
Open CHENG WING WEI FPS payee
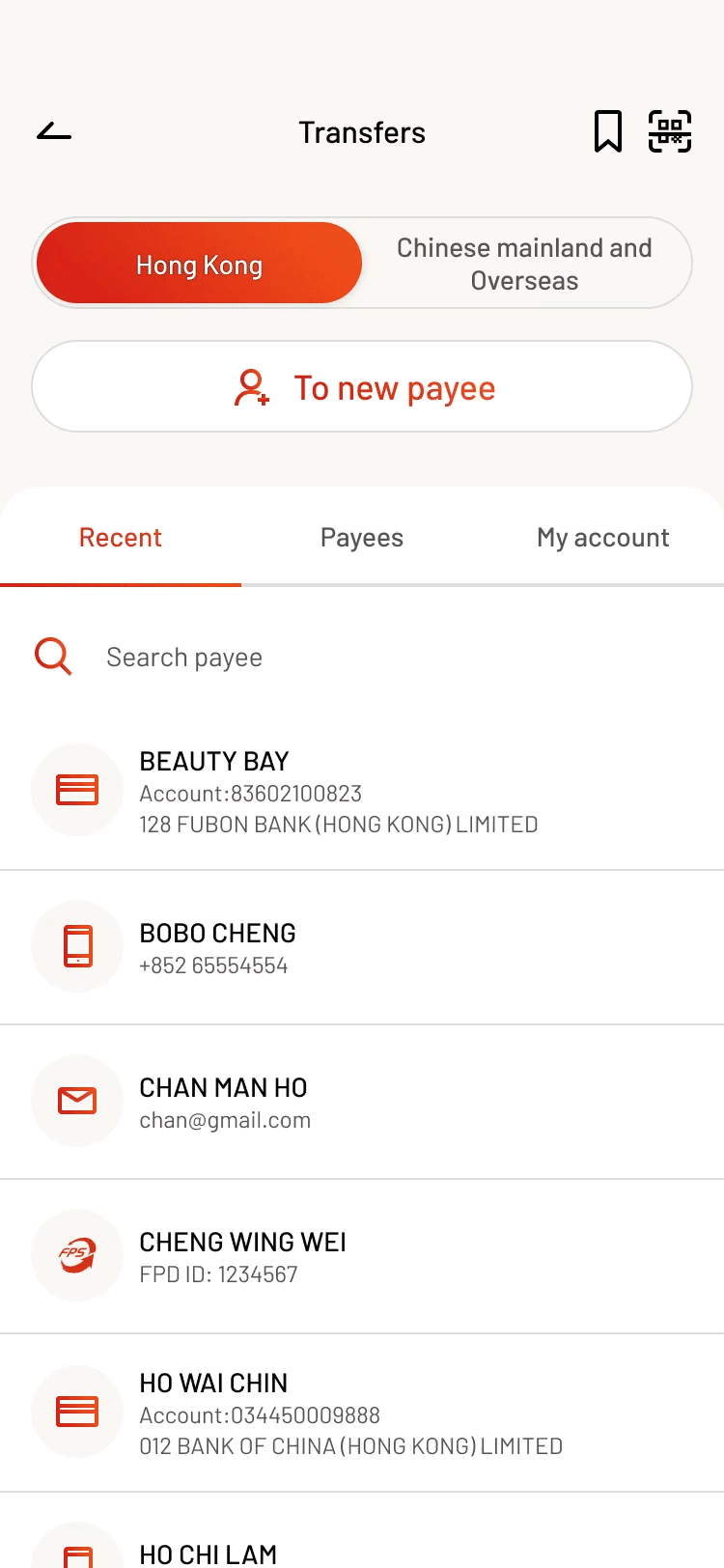coord(362,1256)
